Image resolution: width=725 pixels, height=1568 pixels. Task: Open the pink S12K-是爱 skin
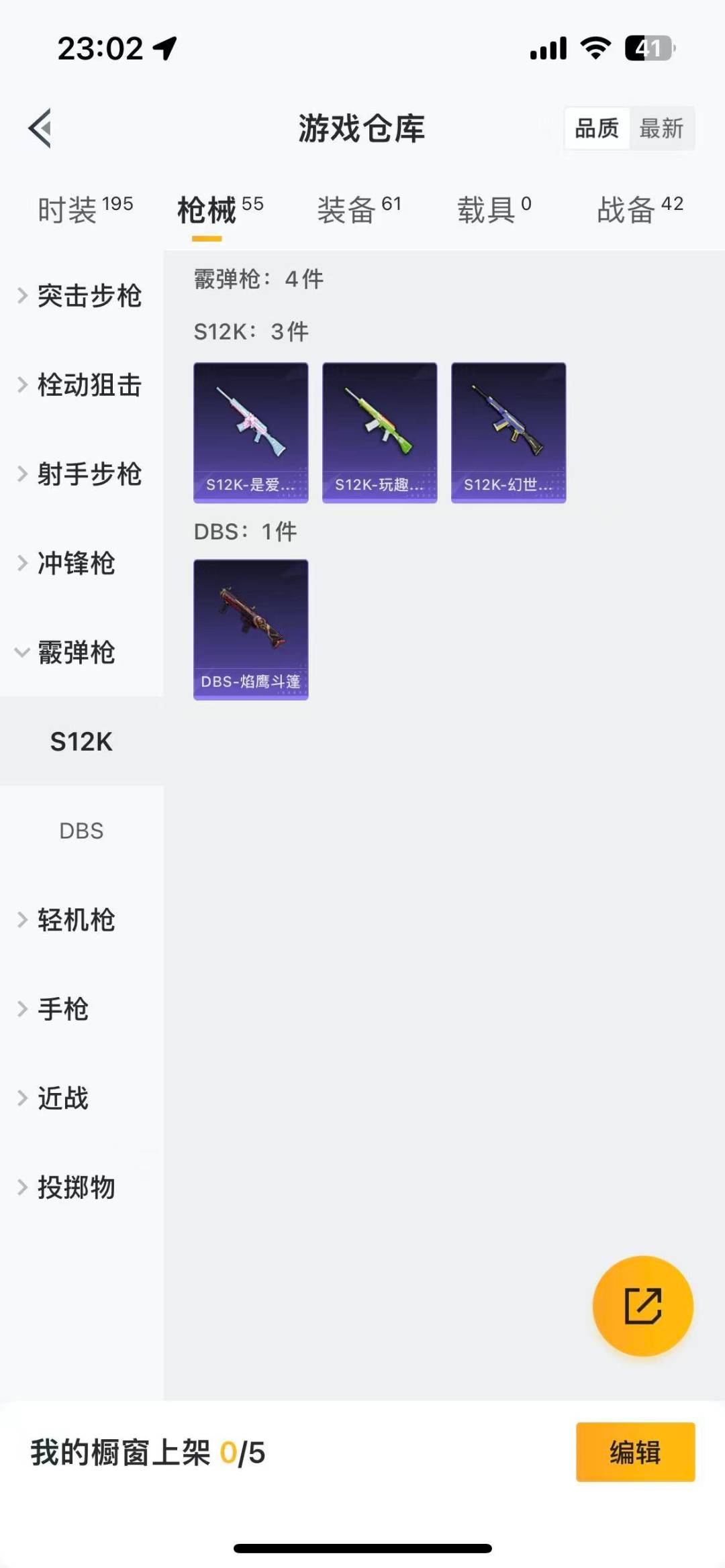[251, 433]
